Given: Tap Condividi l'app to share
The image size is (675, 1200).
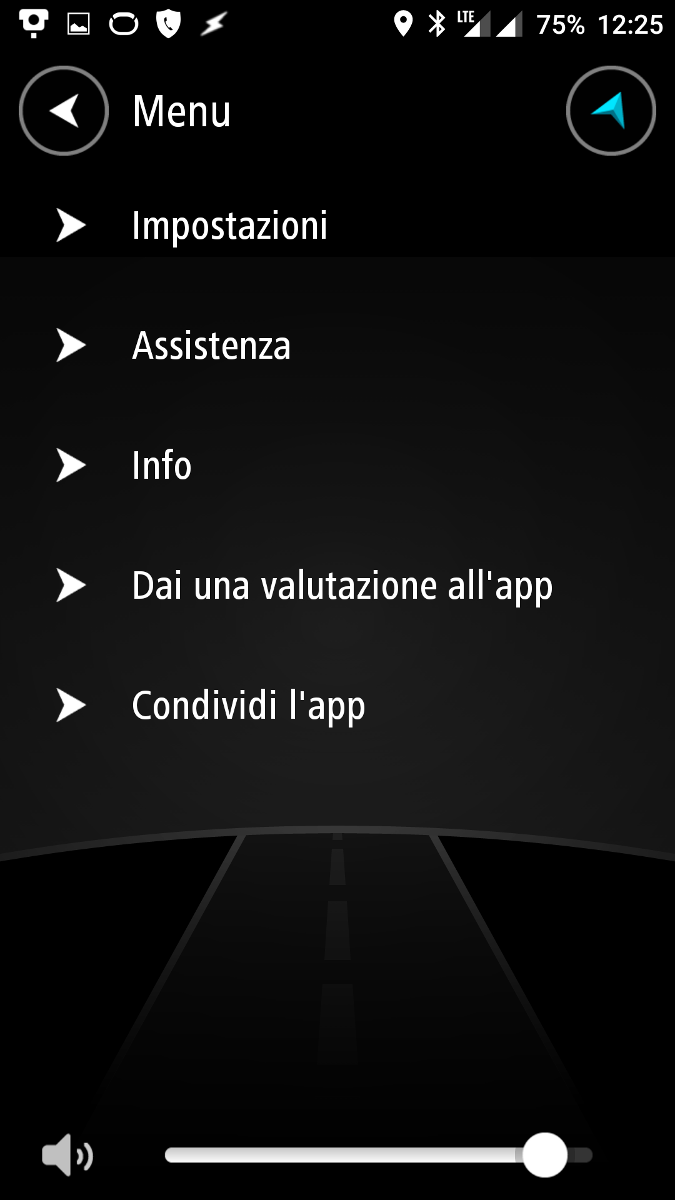Looking at the screenshot, I should pyautogui.click(x=337, y=706).
